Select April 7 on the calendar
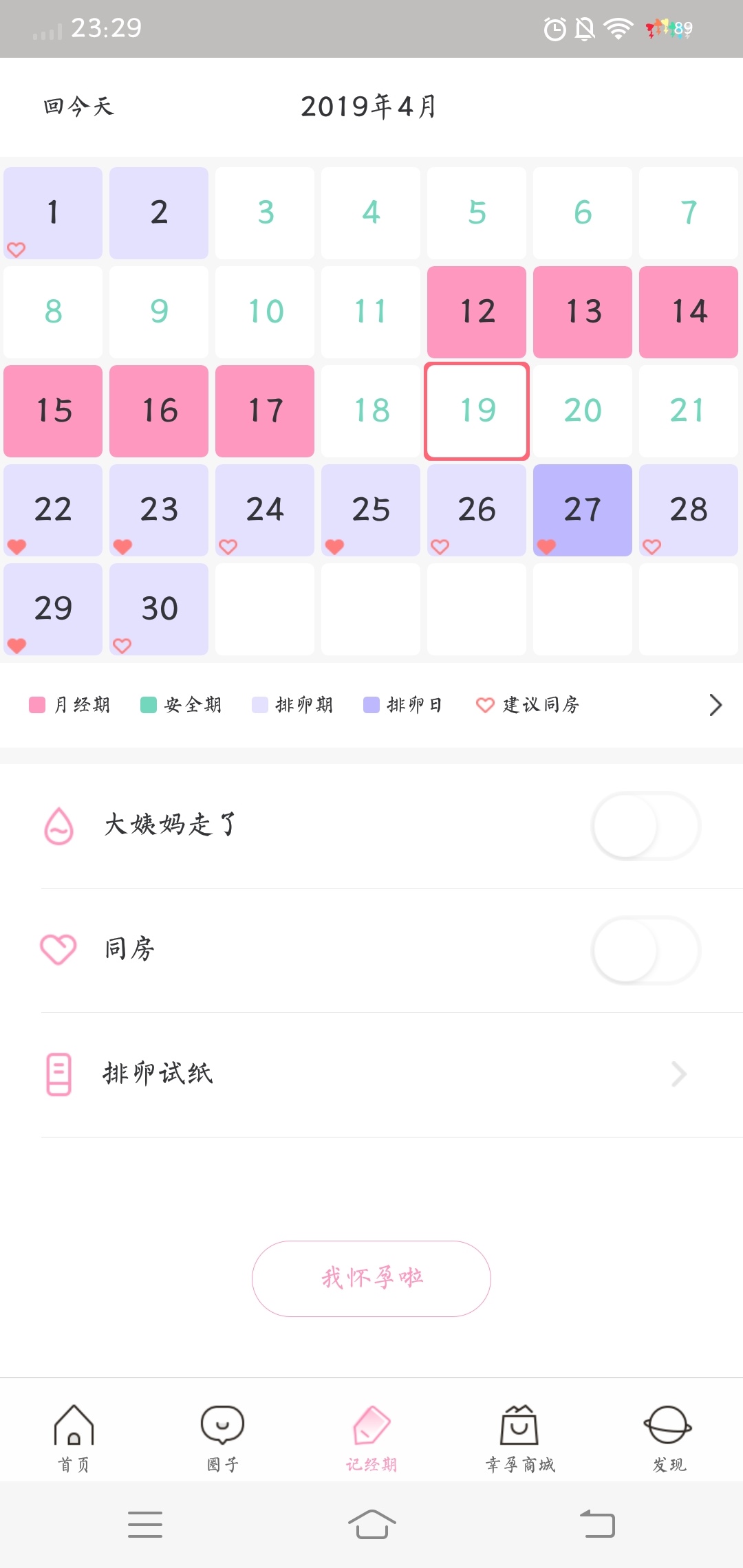Image resolution: width=743 pixels, height=1568 pixels. click(x=689, y=213)
